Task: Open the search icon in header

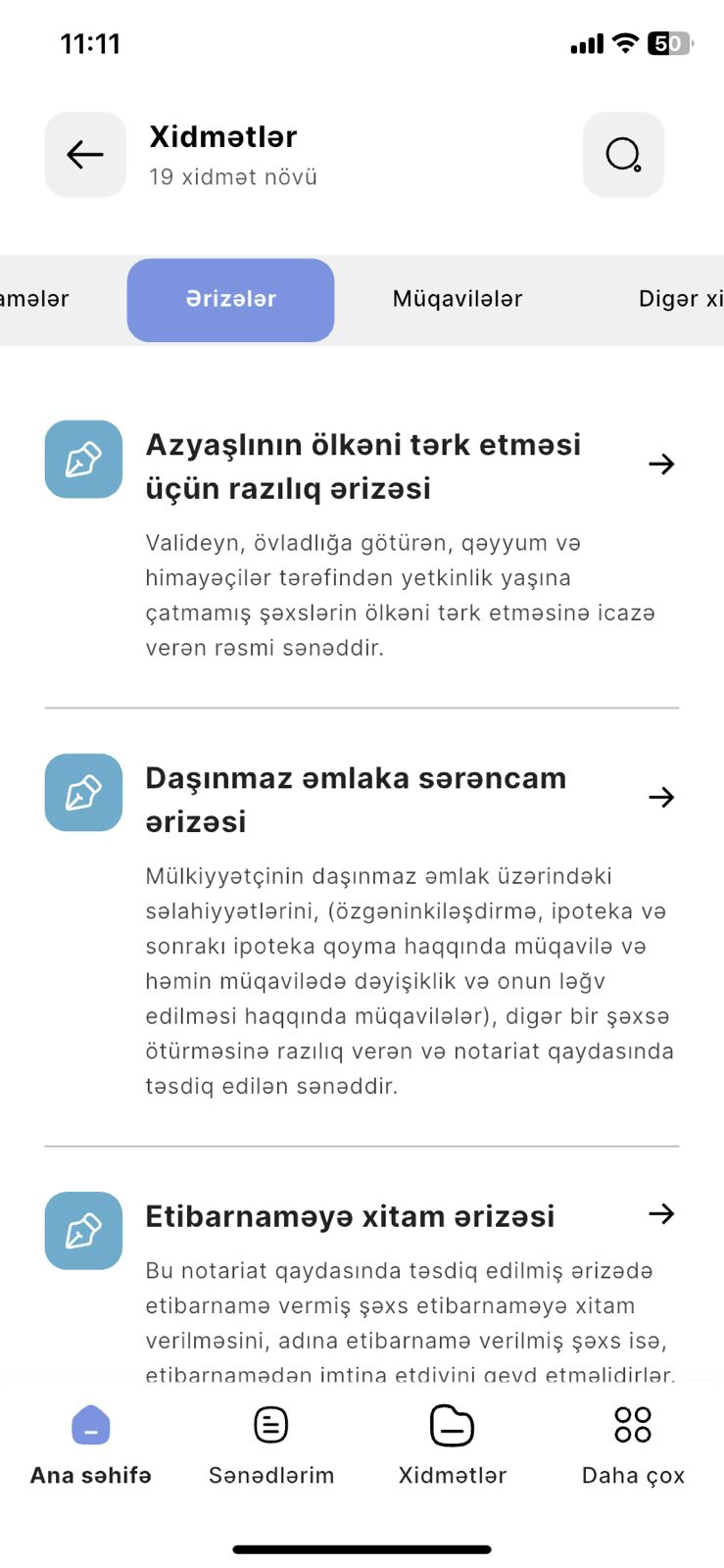Action: pyautogui.click(x=623, y=155)
